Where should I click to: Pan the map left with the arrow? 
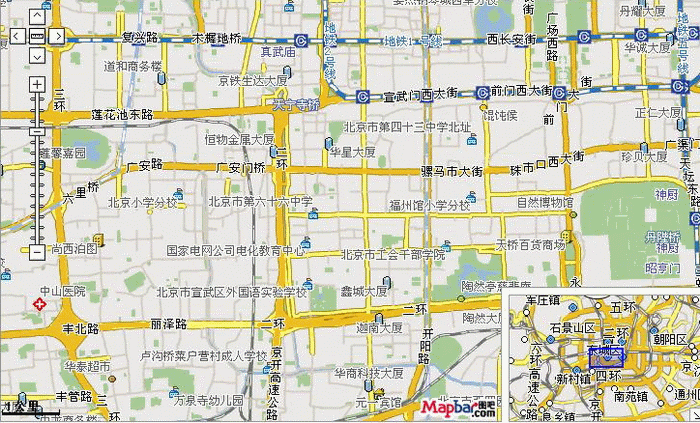(x=16, y=36)
